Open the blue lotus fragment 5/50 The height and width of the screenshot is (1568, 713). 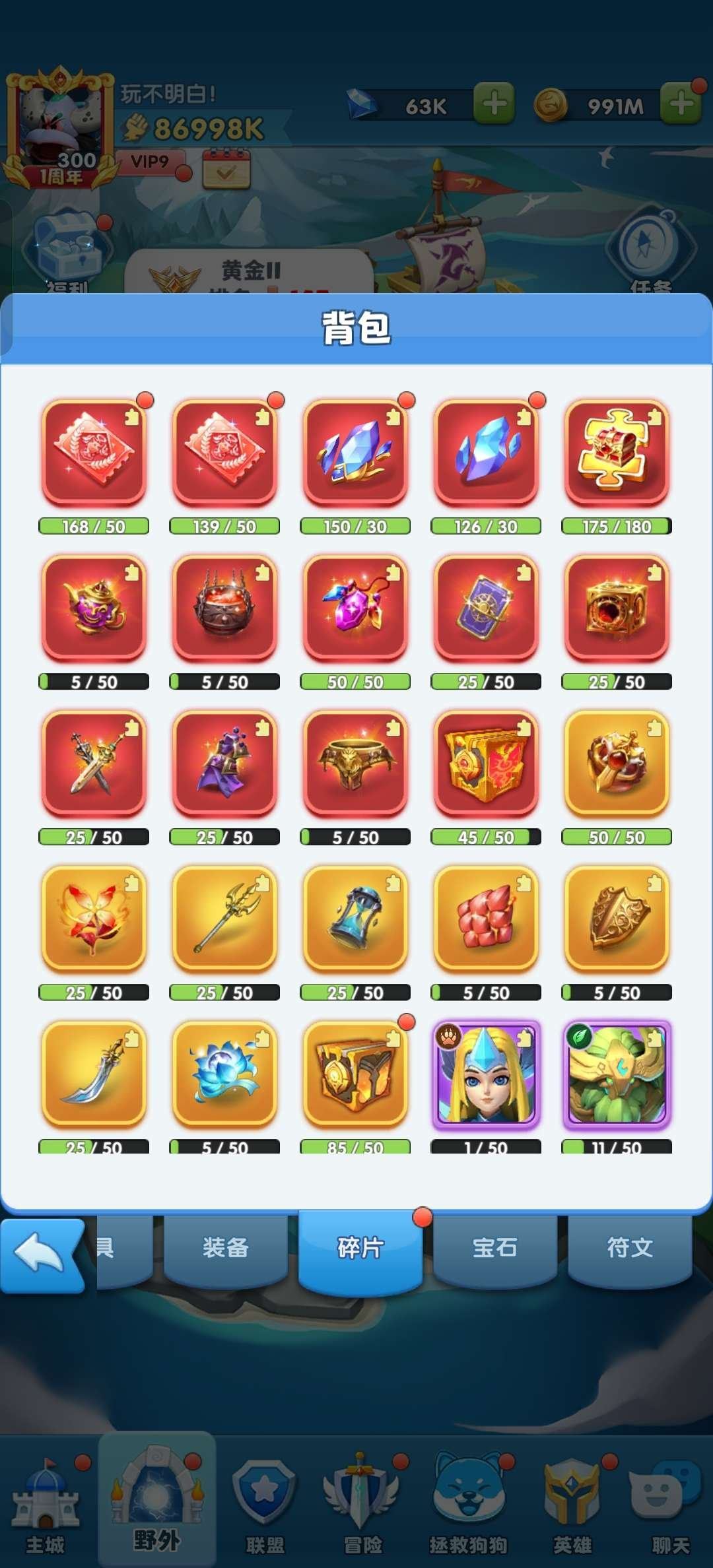coord(224,1074)
